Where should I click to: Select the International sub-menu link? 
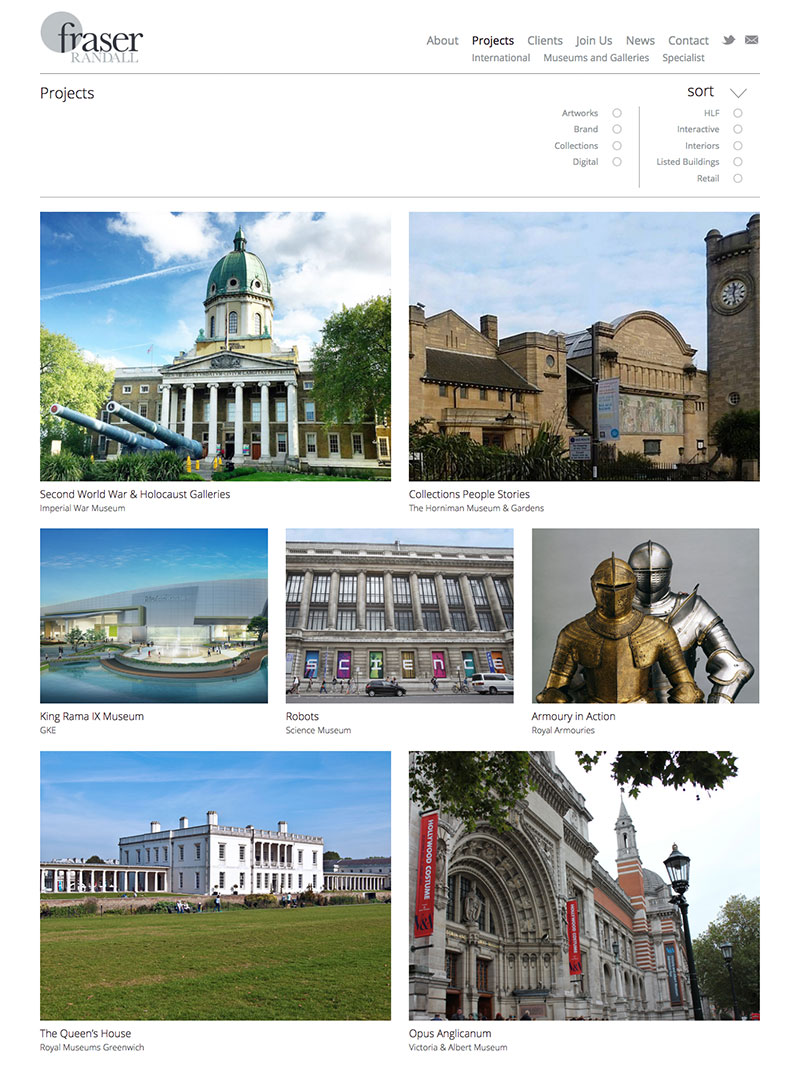(501, 58)
